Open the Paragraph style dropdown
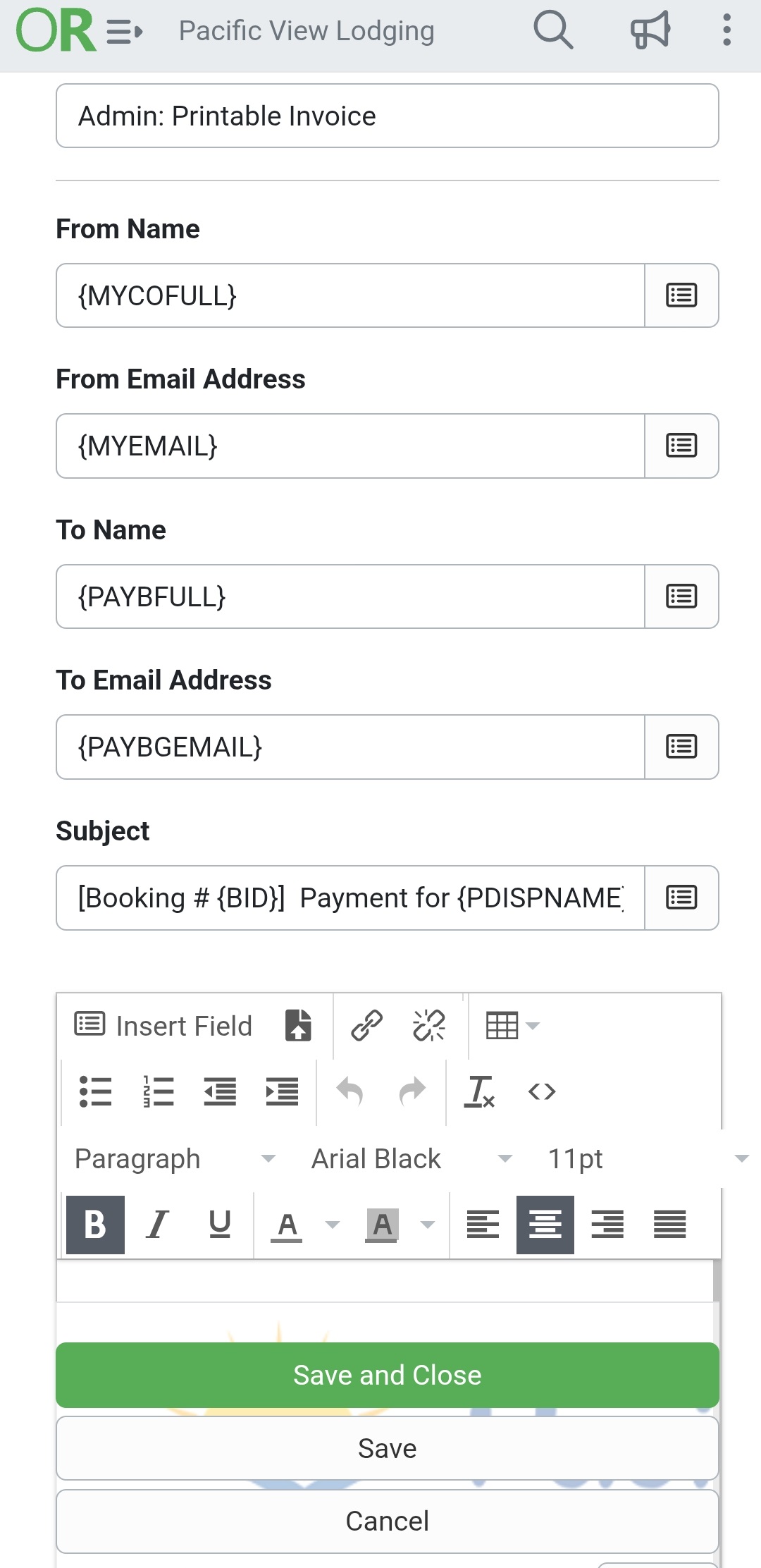 point(175,1158)
